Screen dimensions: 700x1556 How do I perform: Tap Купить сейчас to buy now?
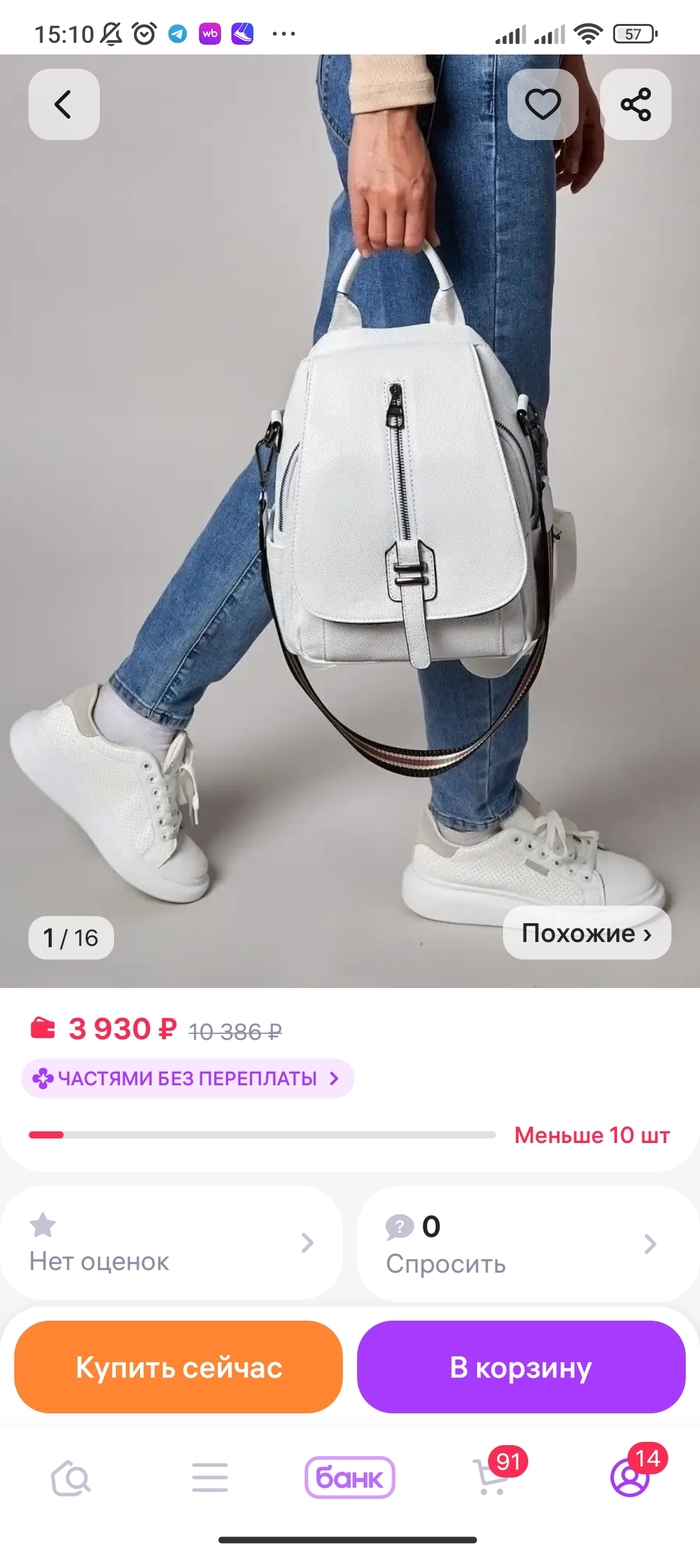pyautogui.click(x=178, y=1367)
